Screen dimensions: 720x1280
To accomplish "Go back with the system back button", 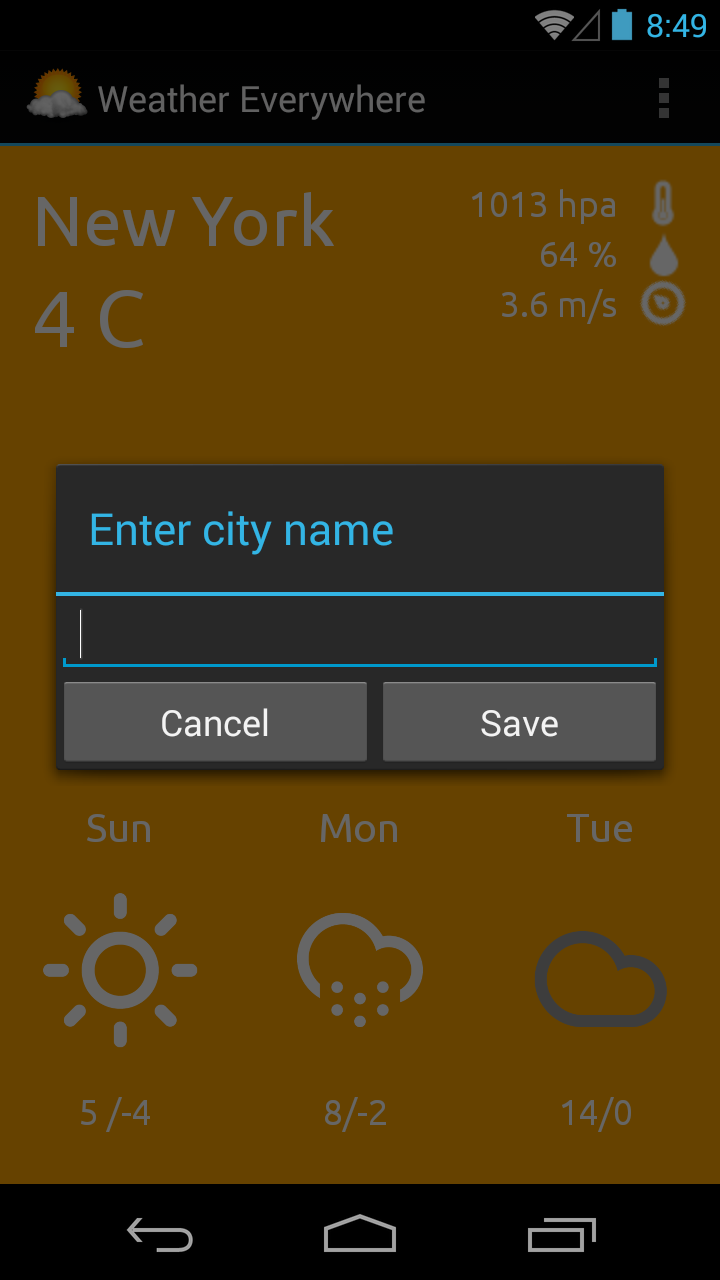I will click(x=160, y=1234).
